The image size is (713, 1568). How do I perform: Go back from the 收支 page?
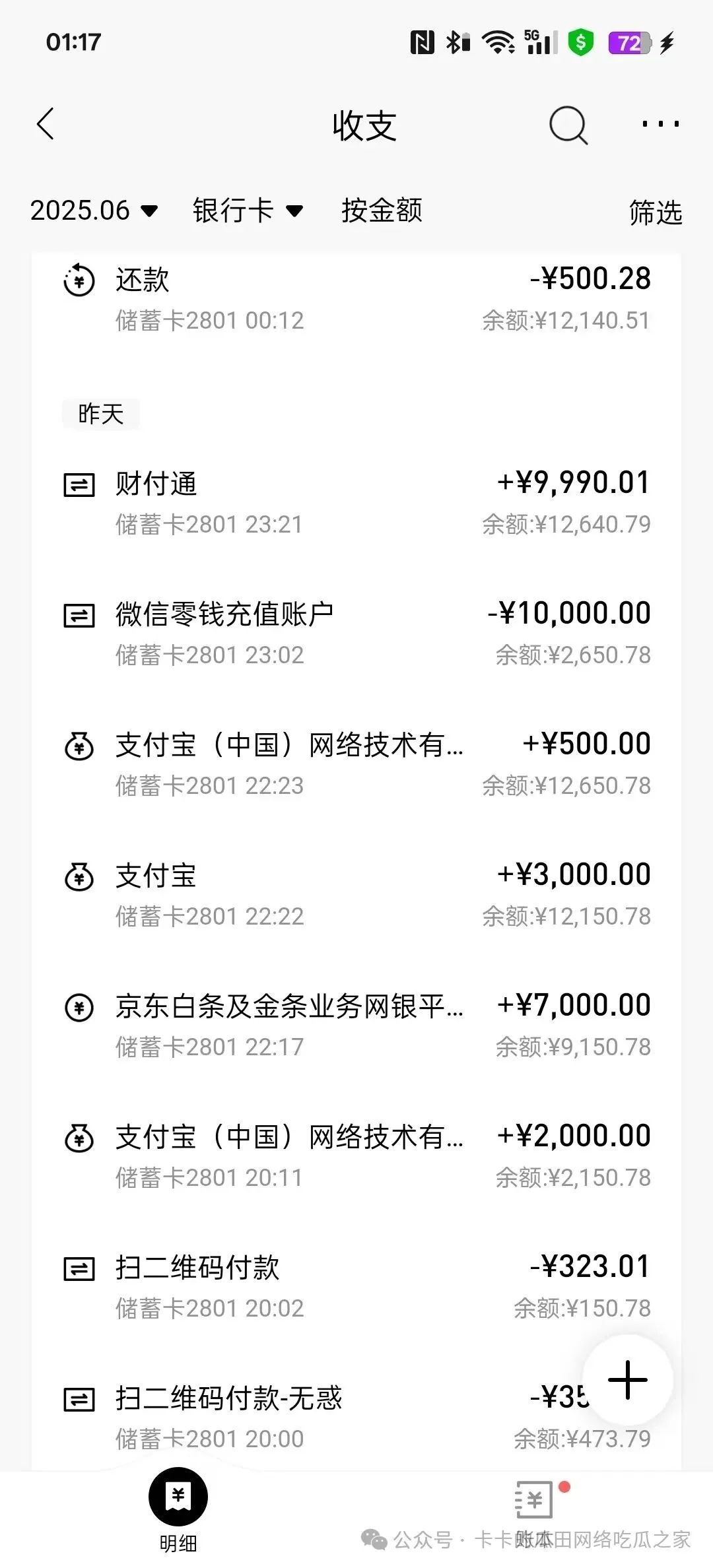[x=46, y=124]
